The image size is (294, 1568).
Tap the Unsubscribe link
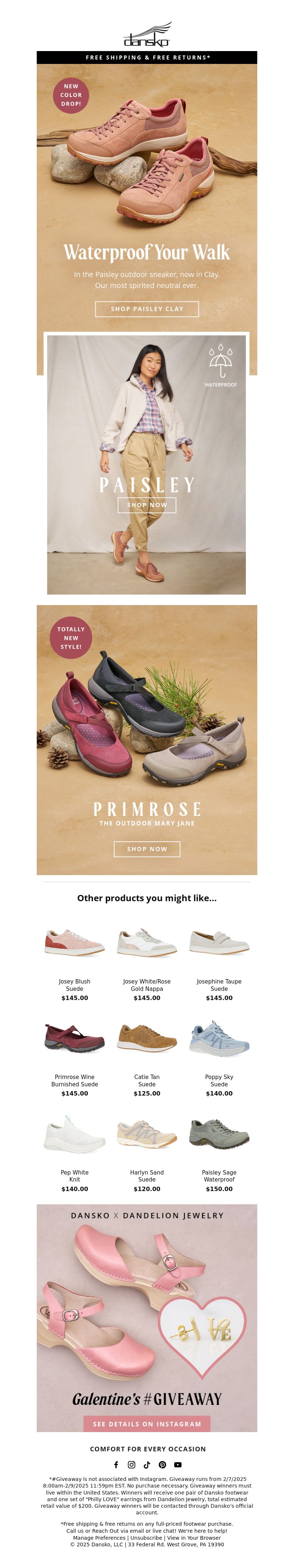[x=146, y=1538]
